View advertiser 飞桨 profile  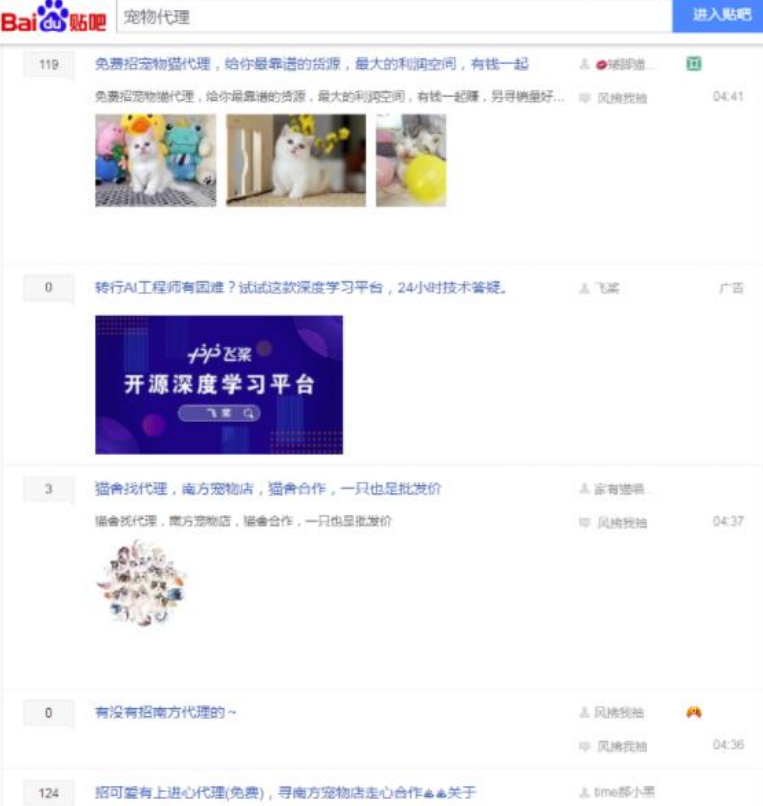coord(607,288)
